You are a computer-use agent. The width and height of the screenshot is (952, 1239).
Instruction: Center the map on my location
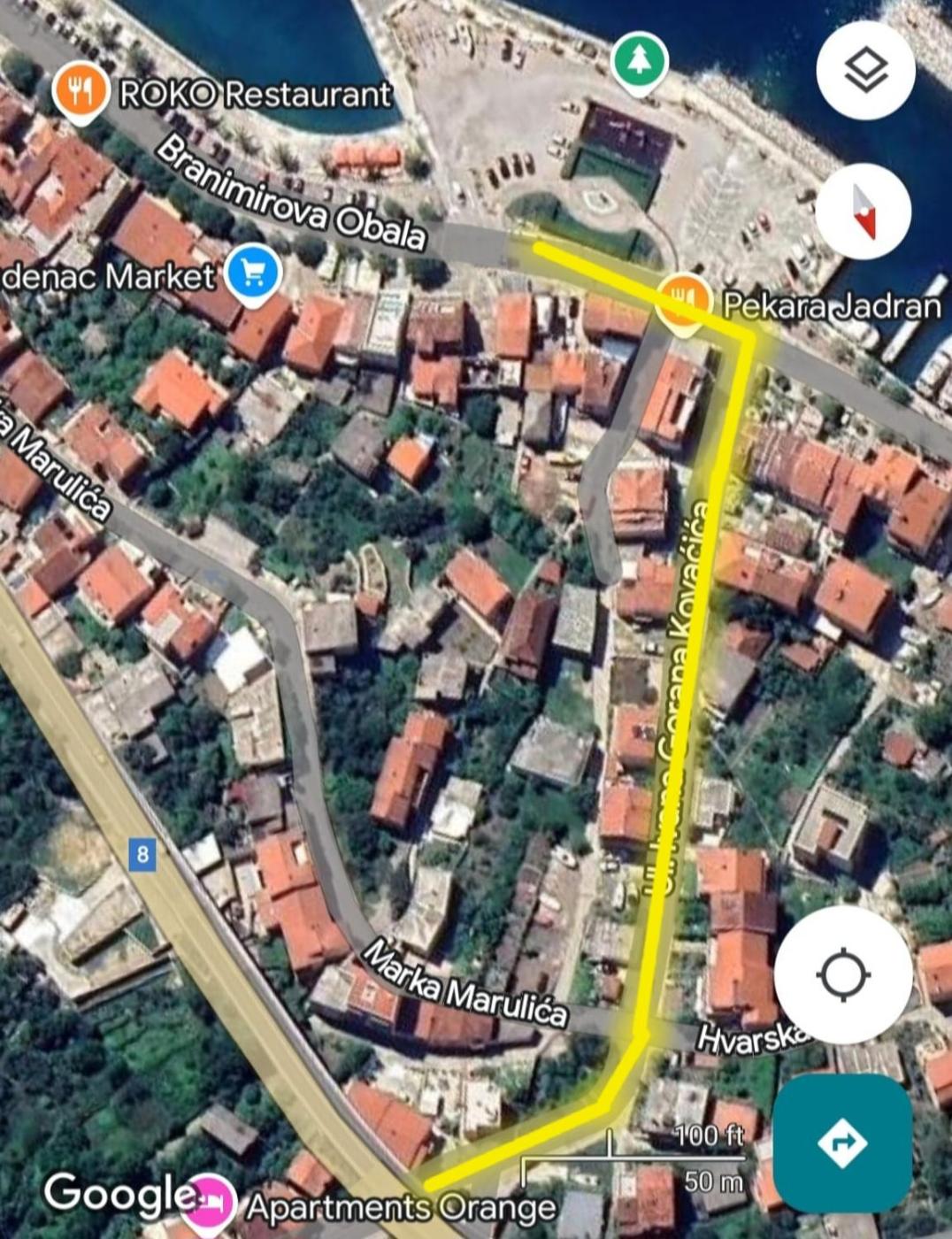click(x=842, y=975)
